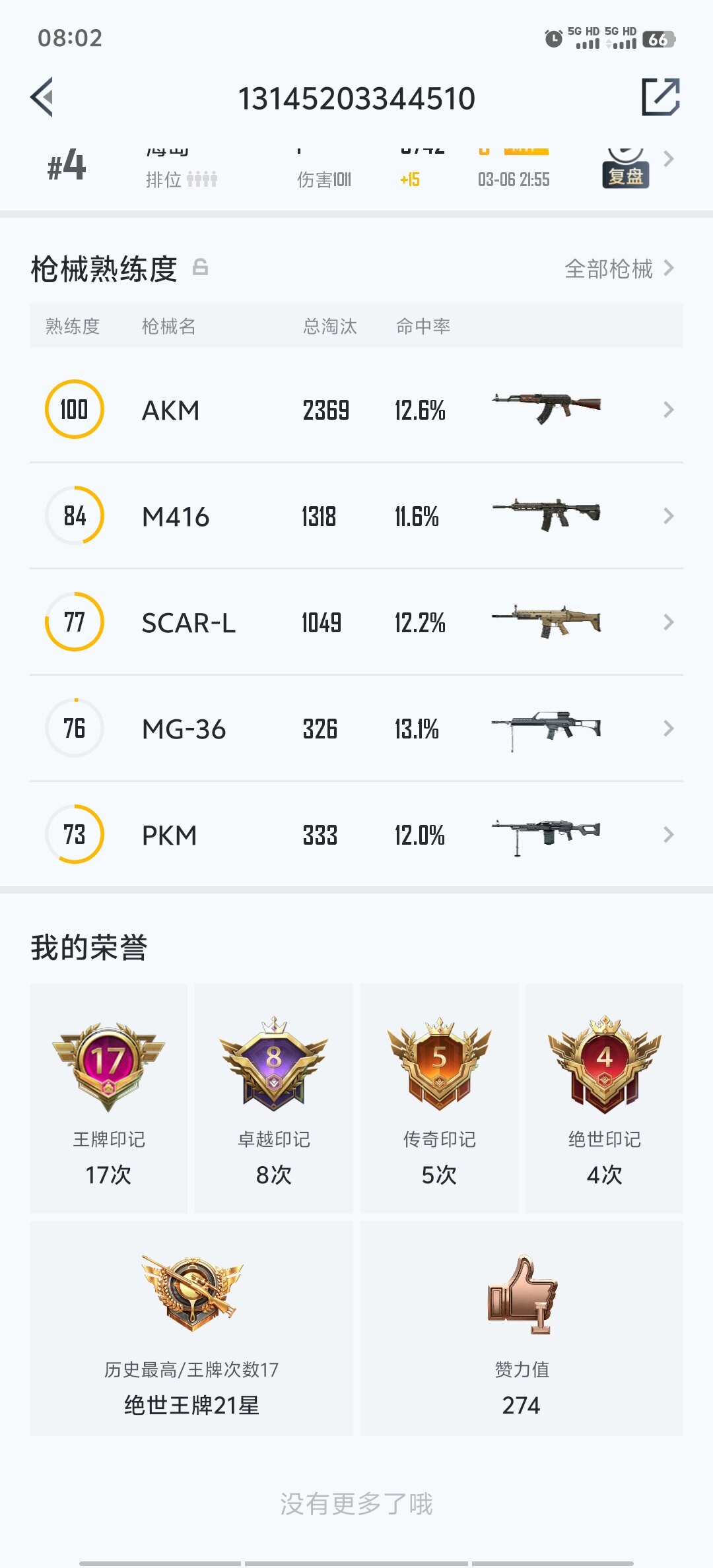The width and height of the screenshot is (713, 1568).
Task: Open the M416 weapon row
Action: pyautogui.click(x=356, y=516)
